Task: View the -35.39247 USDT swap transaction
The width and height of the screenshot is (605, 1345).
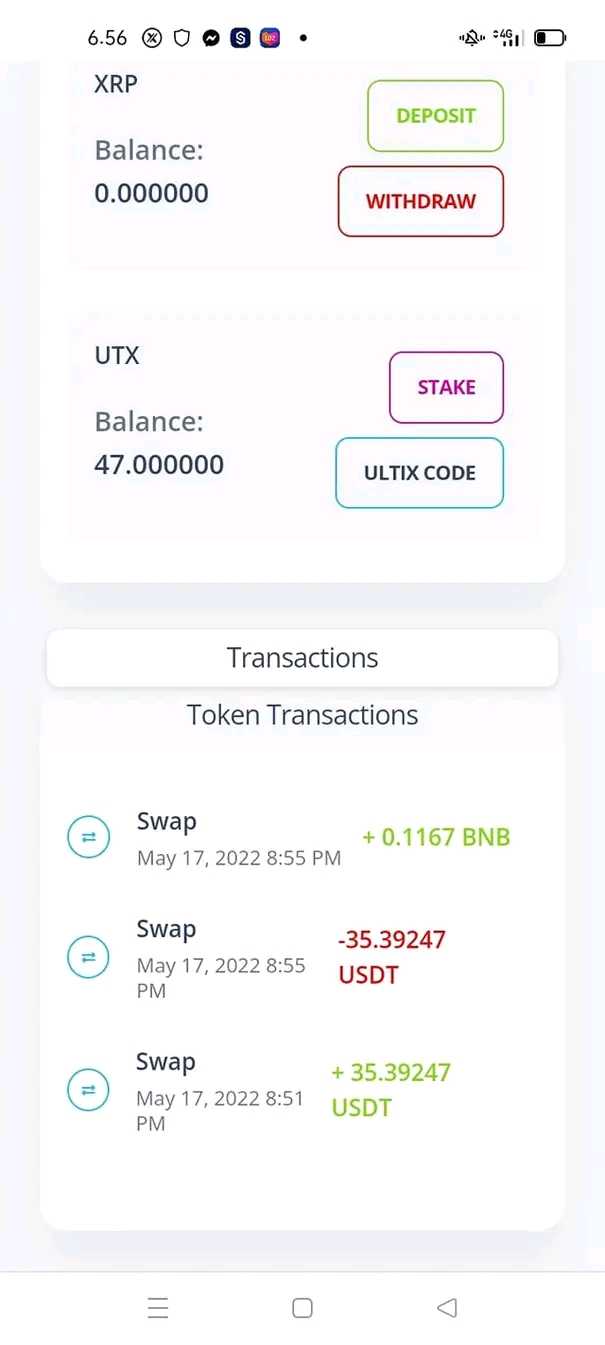Action: coord(302,957)
